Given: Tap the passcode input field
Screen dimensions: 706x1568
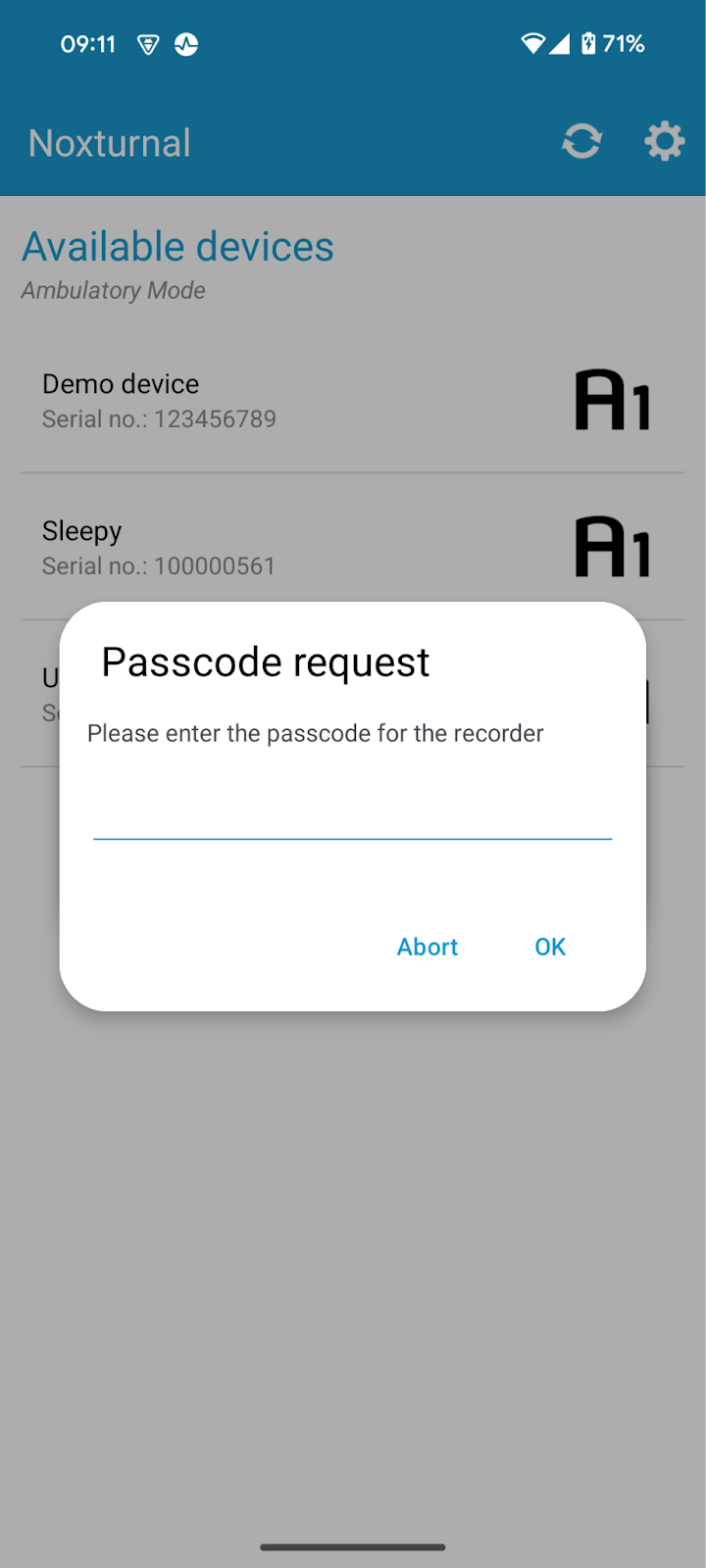Looking at the screenshot, I should coord(352,810).
